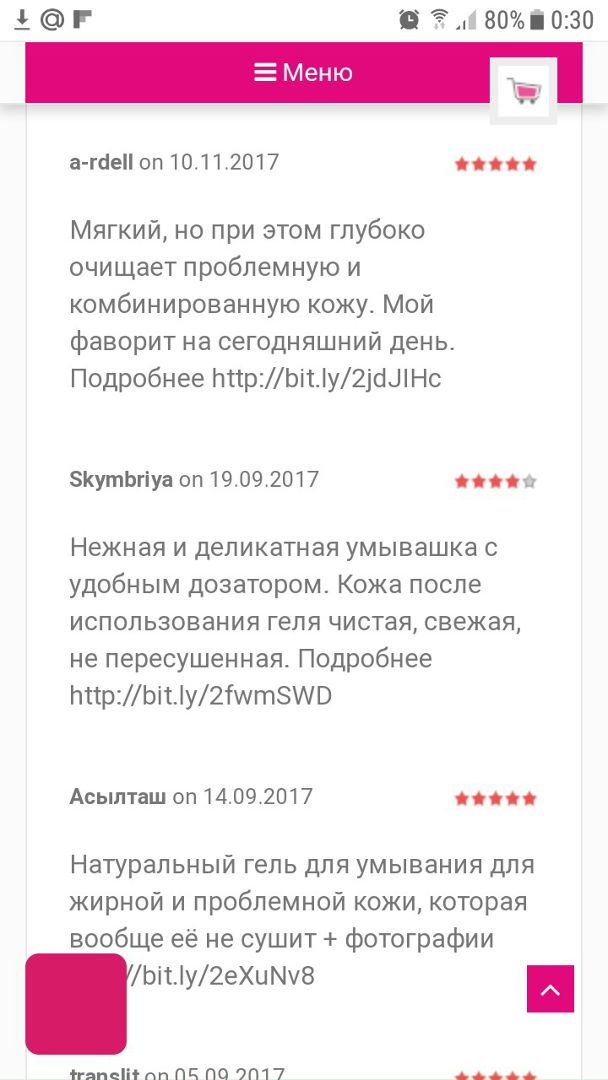The image size is (608, 1080).
Task: Open the Меню dropdown
Action: (303, 73)
